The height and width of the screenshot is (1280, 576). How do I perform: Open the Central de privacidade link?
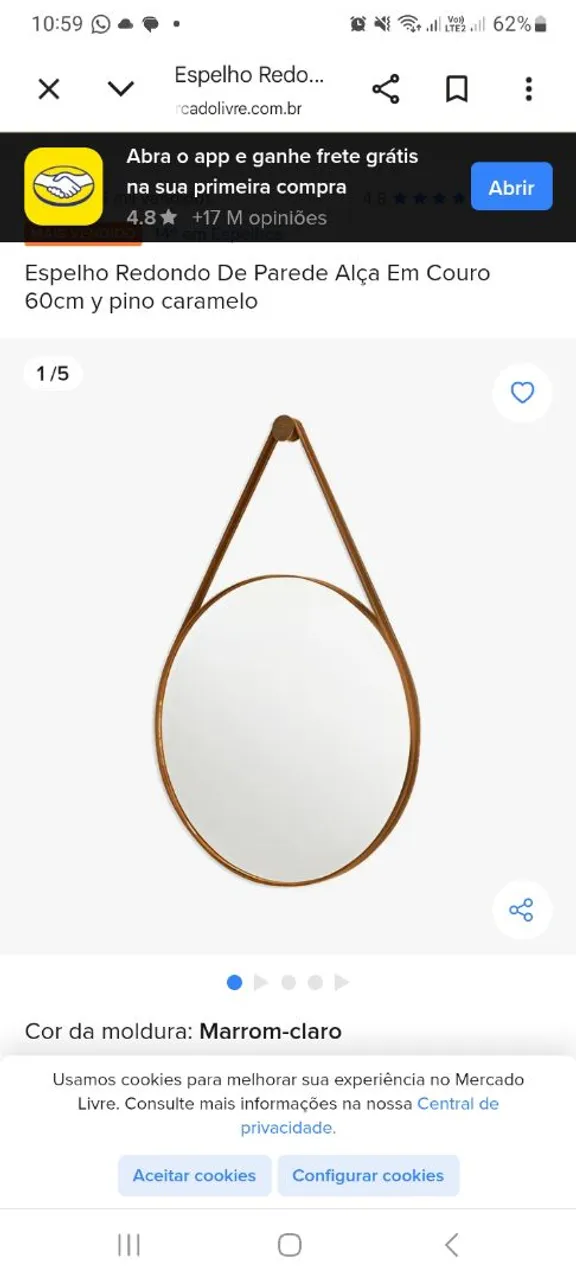370,1116
